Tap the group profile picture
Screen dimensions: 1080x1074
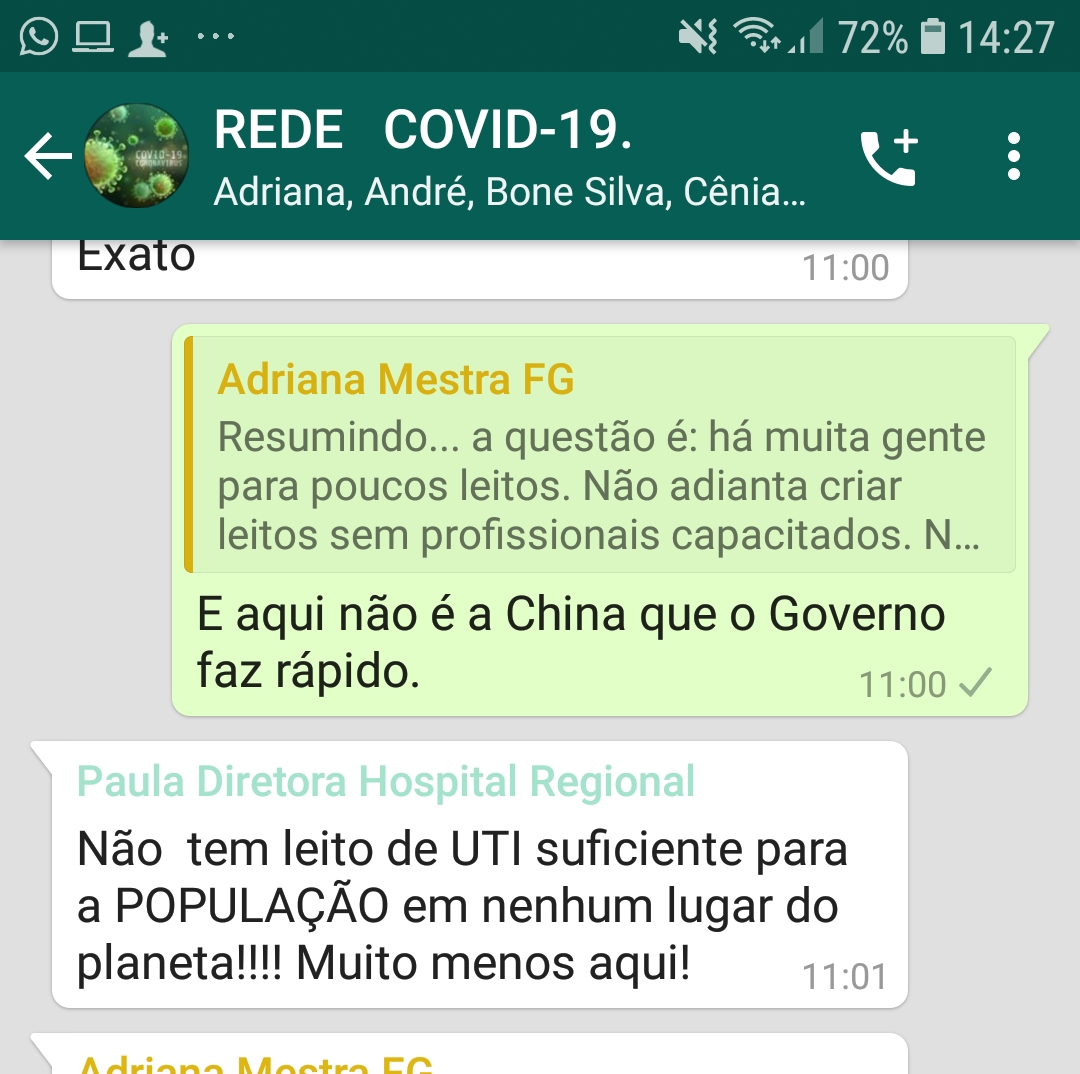(136, 156)
